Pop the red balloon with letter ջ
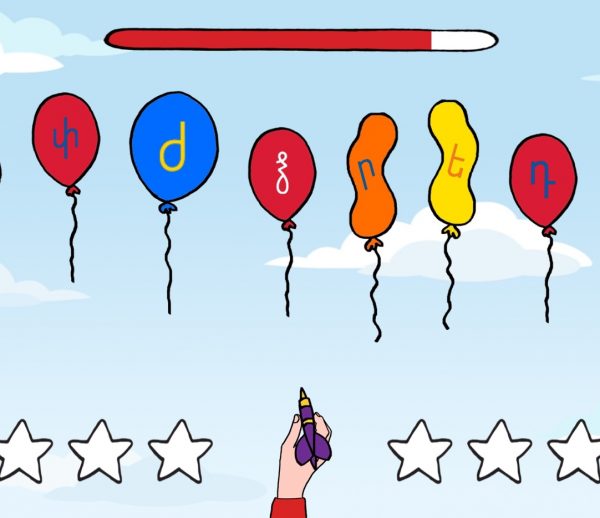The image size is (600, 518). click(282, 175)
